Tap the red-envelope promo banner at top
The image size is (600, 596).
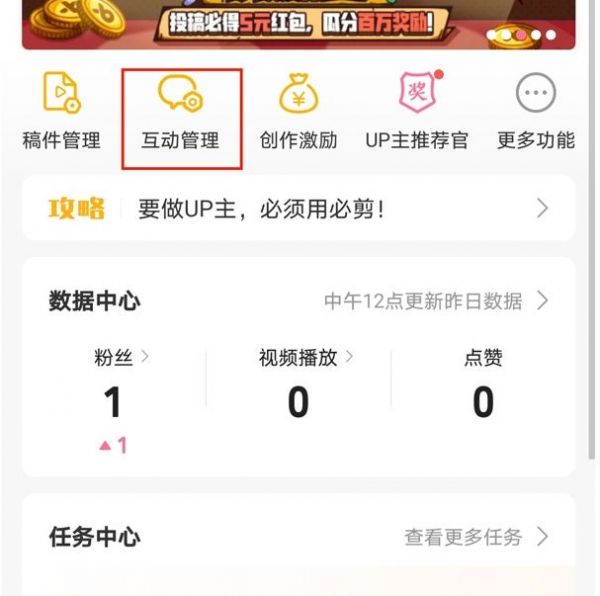pos(298,22)
